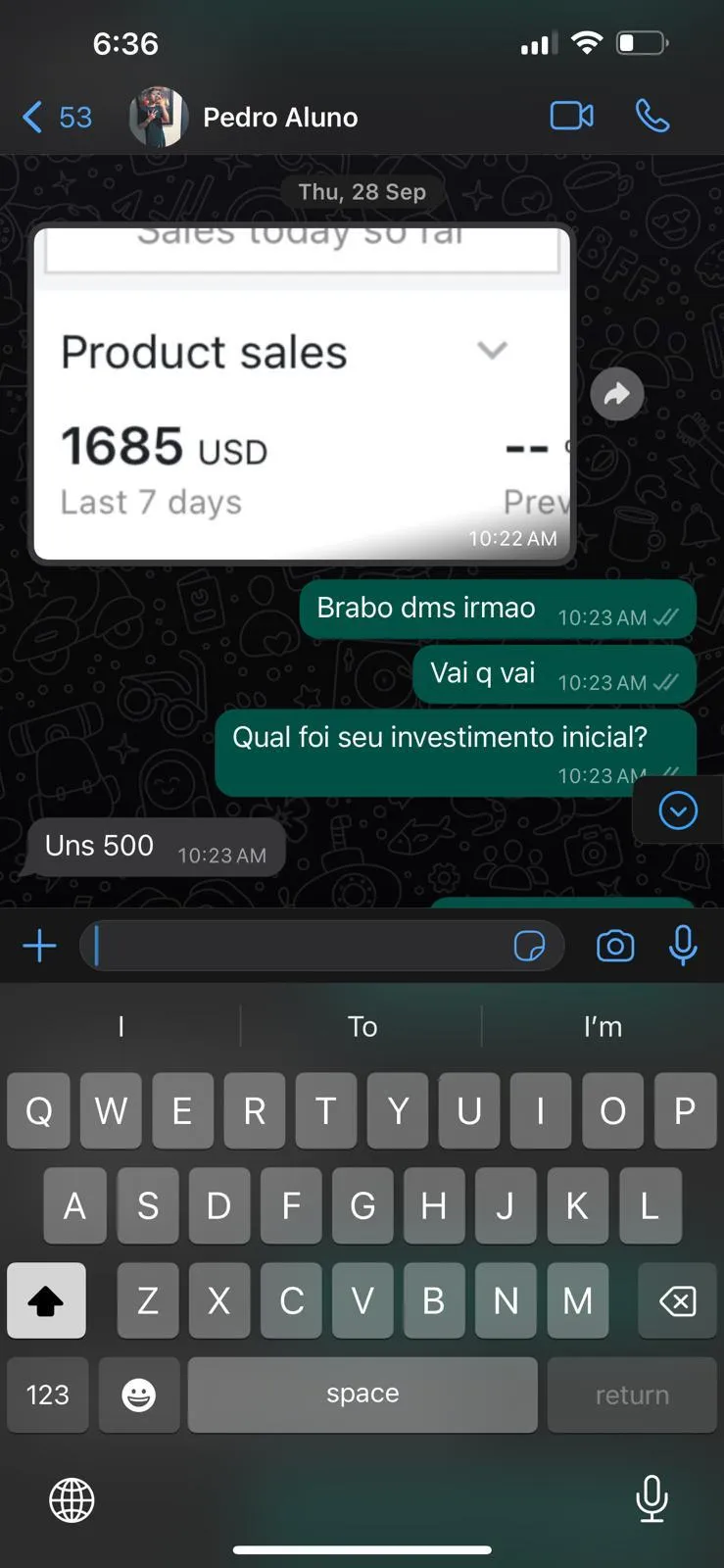Start a video call with Pedro Aluno

pyautogui.click(x=572, y=116)
